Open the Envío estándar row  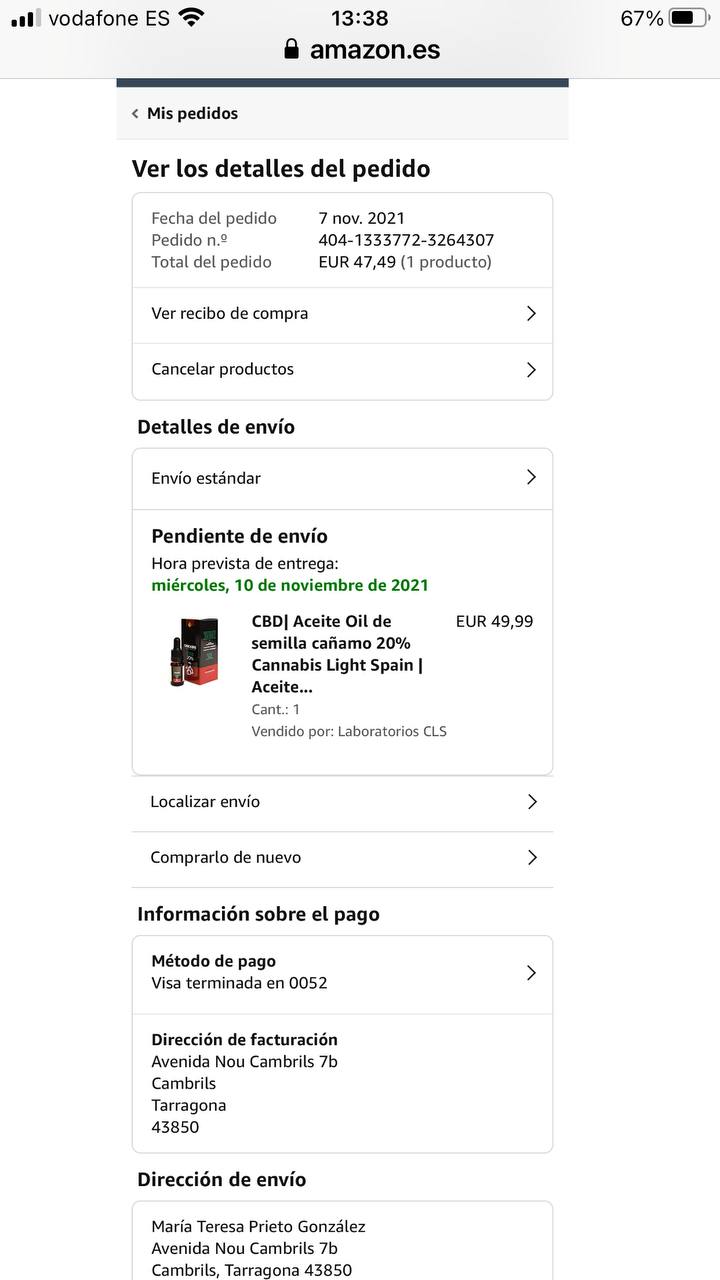pos(342,478)
